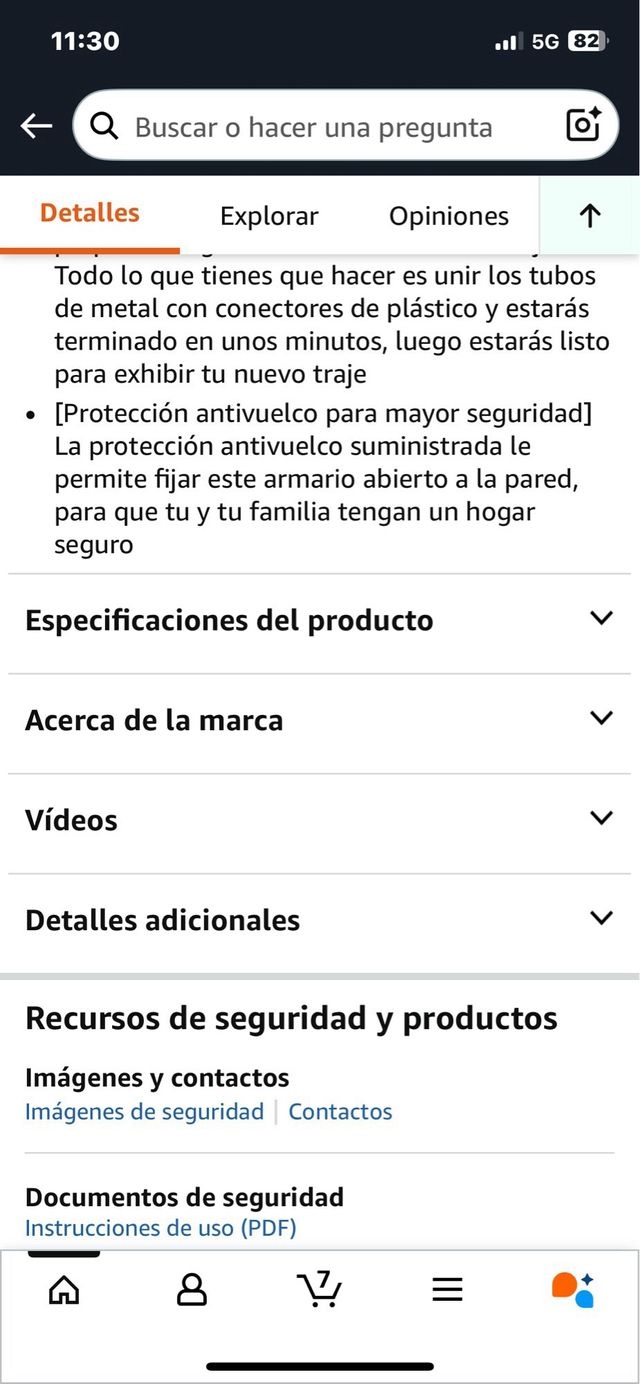
Task: Tap the search field "Buscar o hacer una pregunta"
Action: (314, 127)
